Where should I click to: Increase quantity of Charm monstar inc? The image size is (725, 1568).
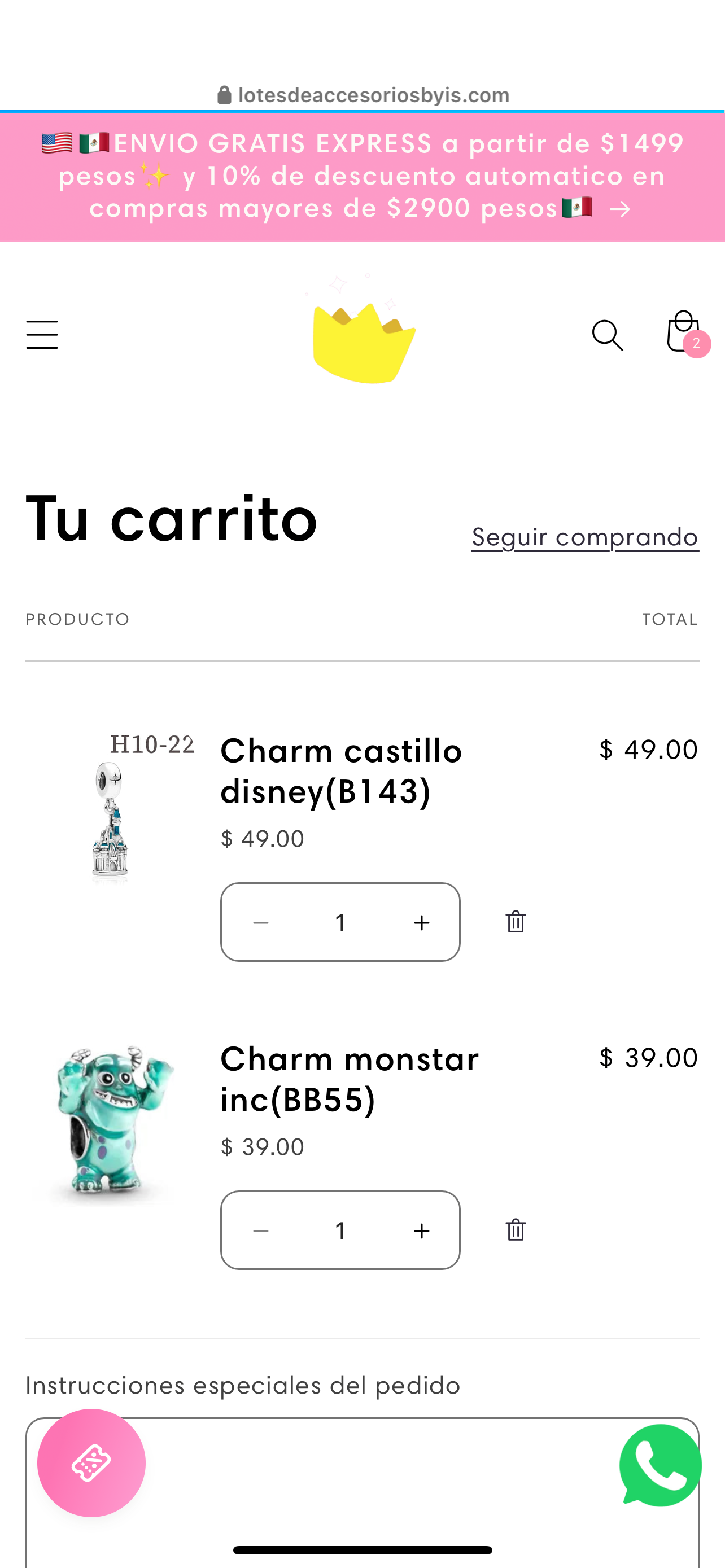click(x=421, y=1230)
